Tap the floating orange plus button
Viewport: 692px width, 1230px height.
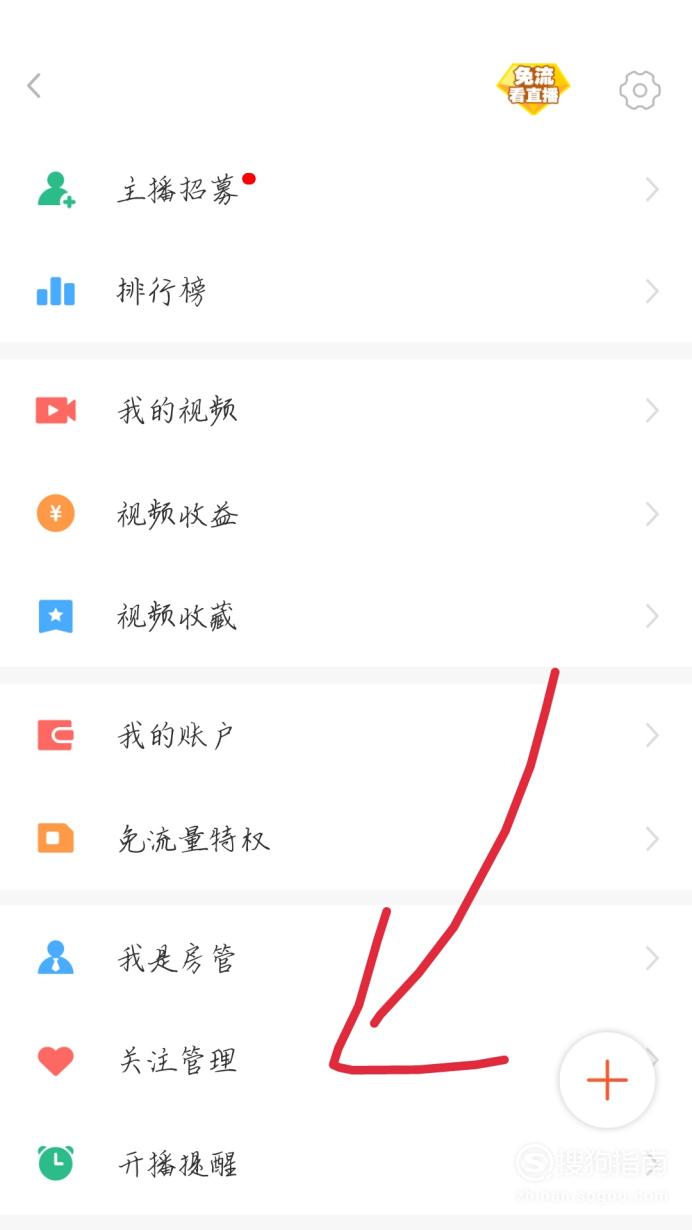[607, 1081]
